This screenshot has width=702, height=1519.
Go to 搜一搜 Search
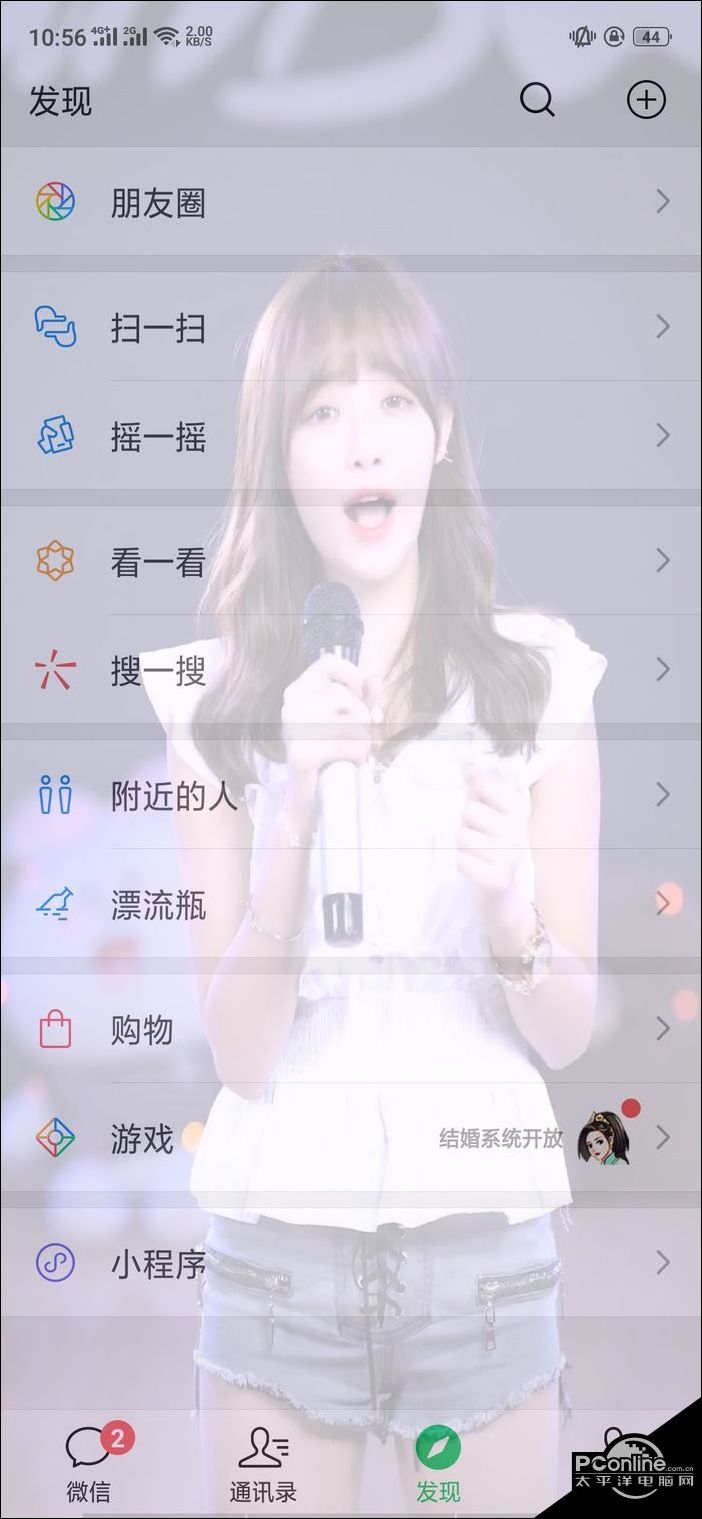[x=350, y=670]
